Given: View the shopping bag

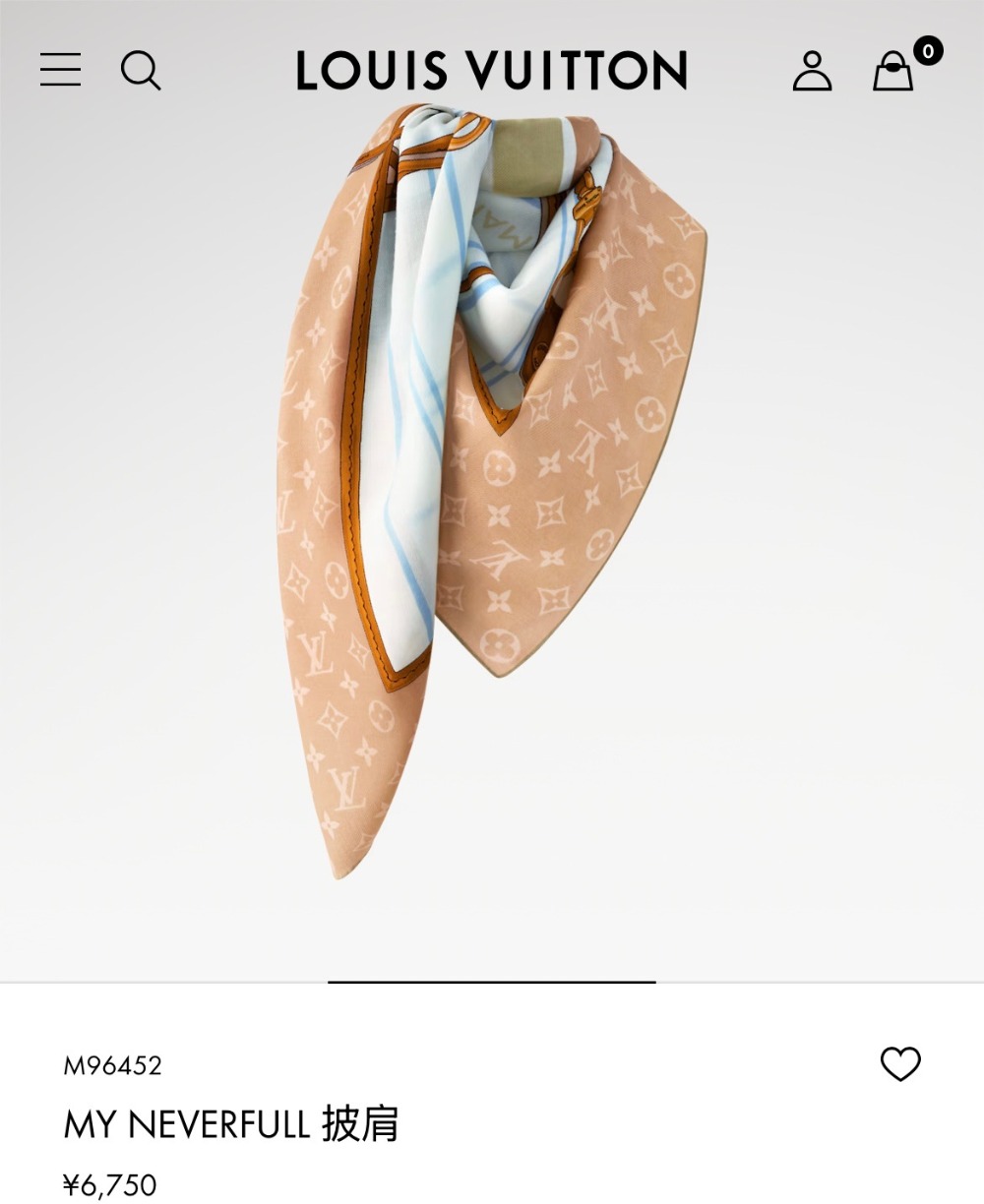Looking at the screenshot, I should [893, 72].
